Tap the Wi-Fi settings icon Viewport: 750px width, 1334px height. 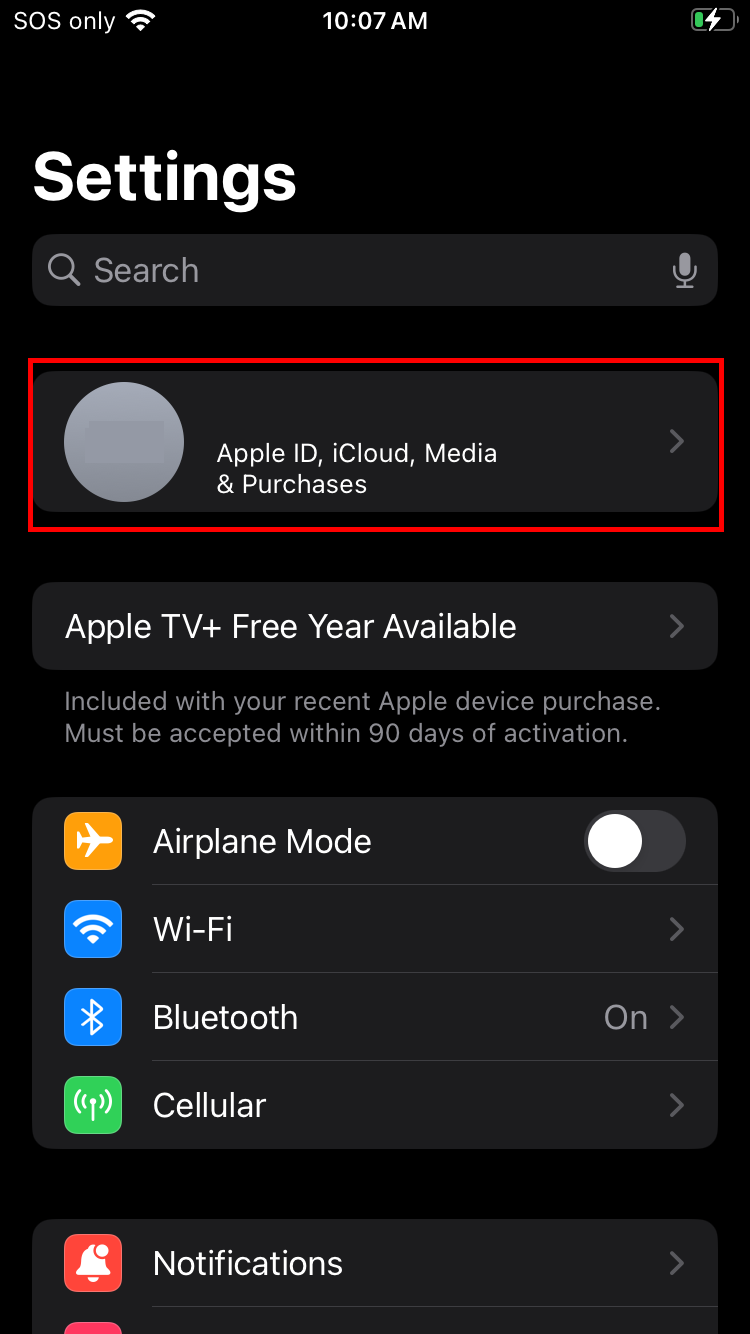(x=93, y=929)
